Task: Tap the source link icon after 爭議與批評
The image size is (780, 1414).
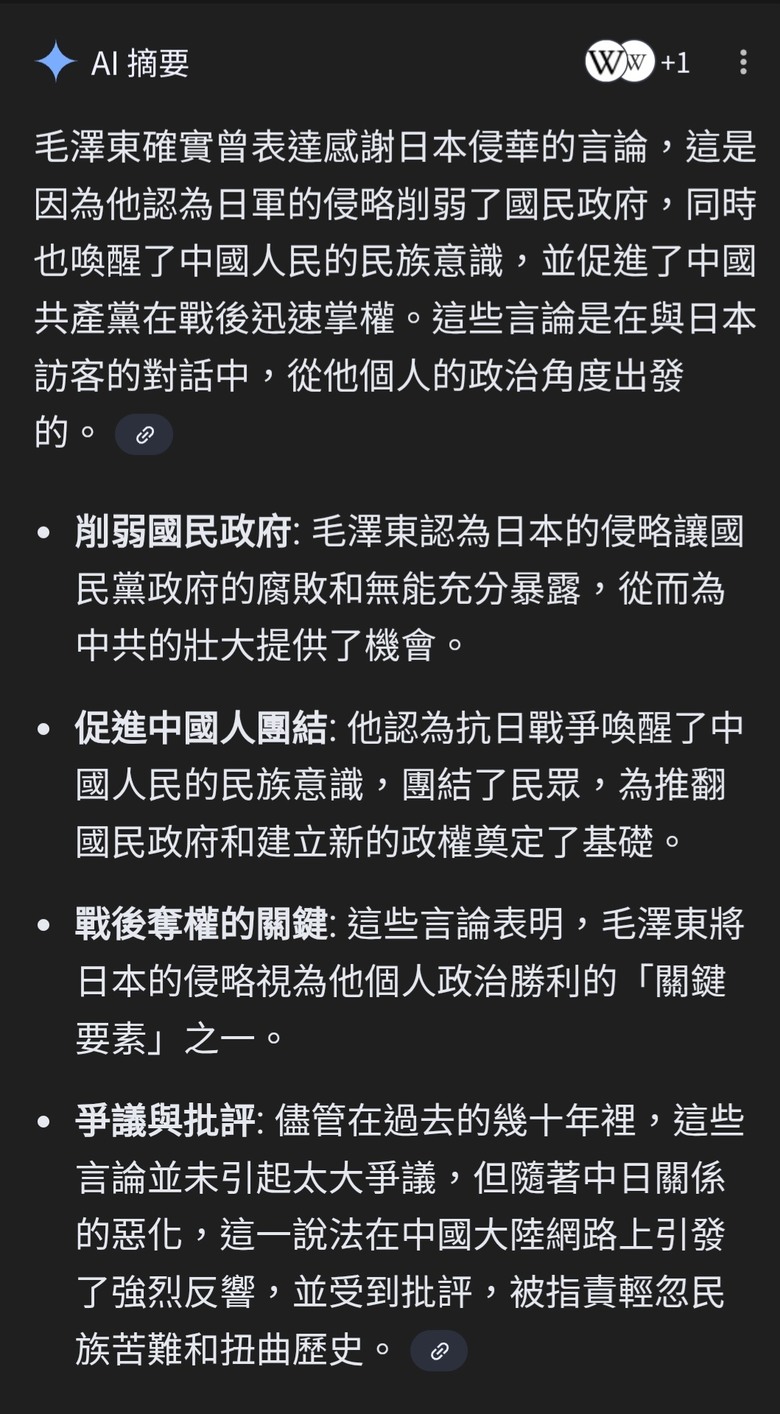Action: click(x=439, y=1351)
